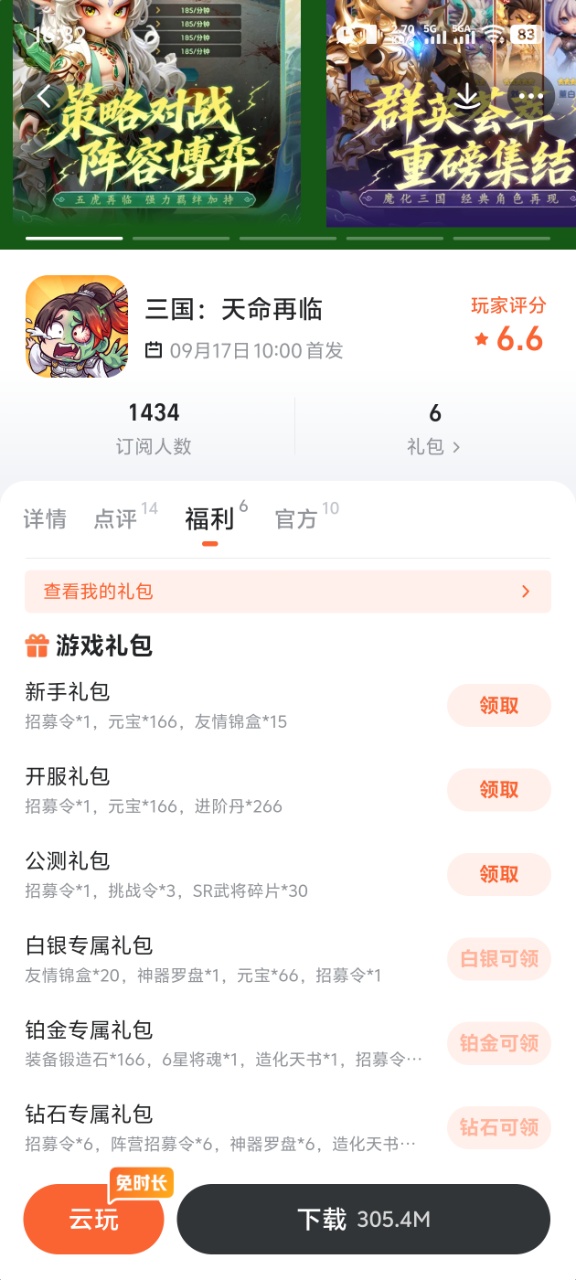576x1280 pixels.
Task: Download the game (下载 305.4M)
Action: click(364, 1219)
